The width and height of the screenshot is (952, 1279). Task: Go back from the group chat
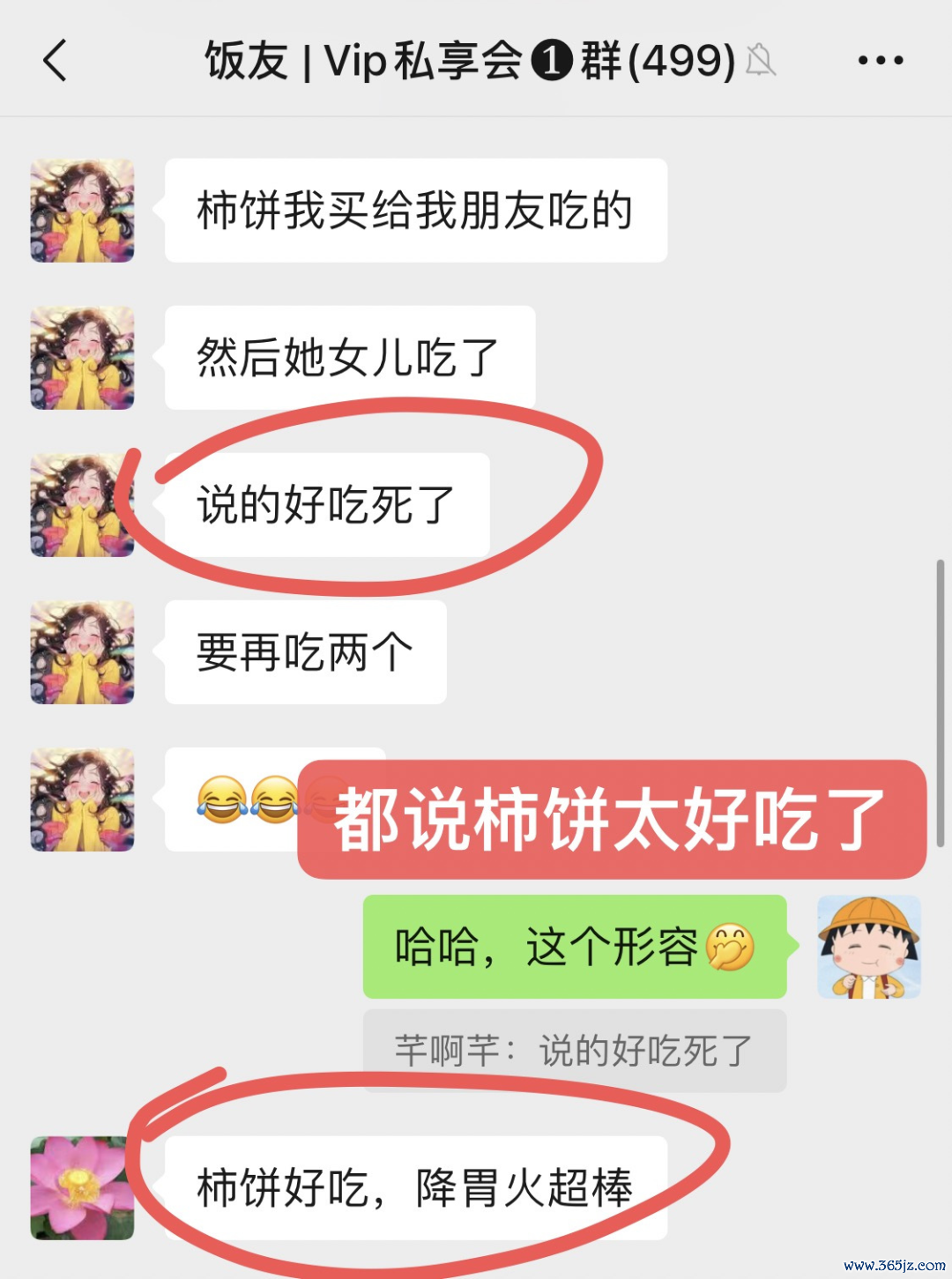[x=56, y=61]
